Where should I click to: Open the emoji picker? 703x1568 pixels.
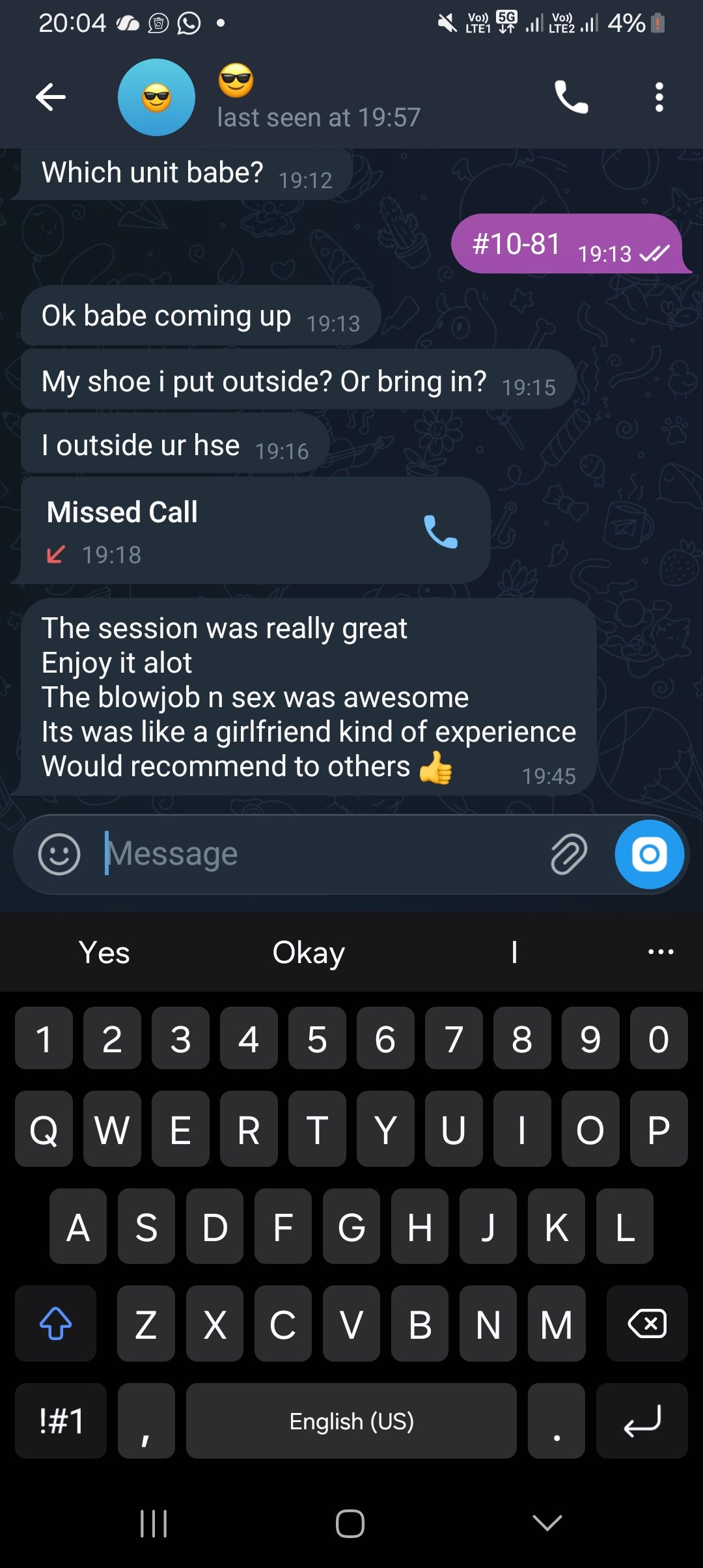click(59, 854)
